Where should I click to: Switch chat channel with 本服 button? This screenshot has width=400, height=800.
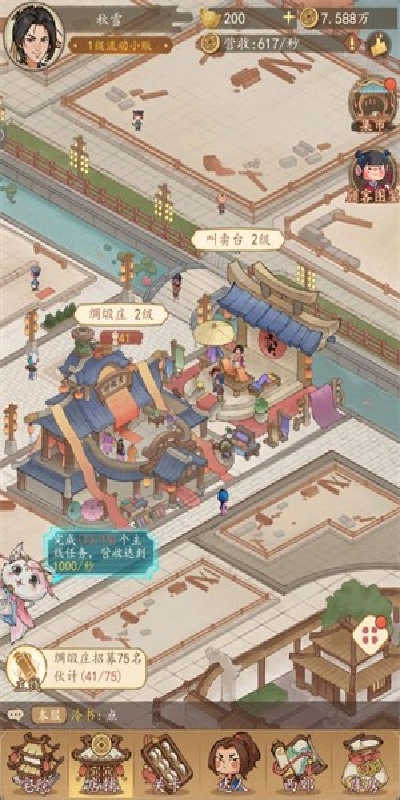[x=49, y=715]
